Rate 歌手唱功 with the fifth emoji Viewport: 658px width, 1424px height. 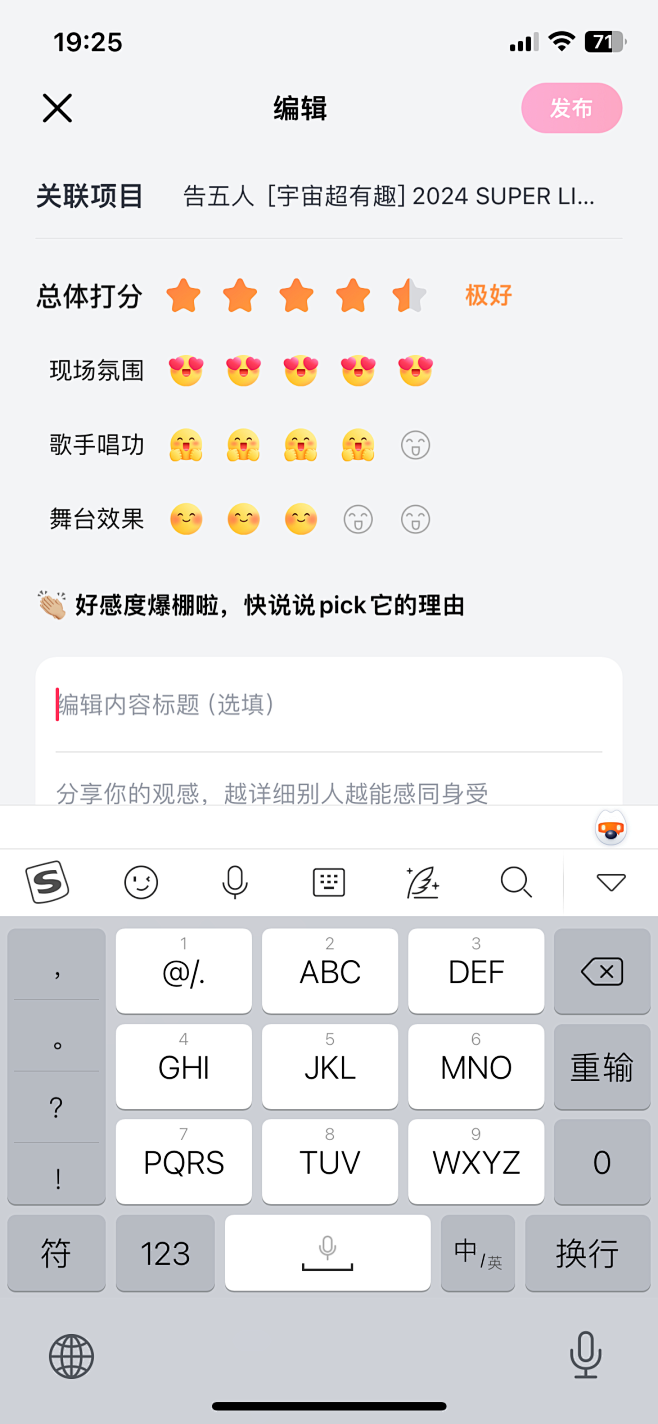click(x=415, y=445)
